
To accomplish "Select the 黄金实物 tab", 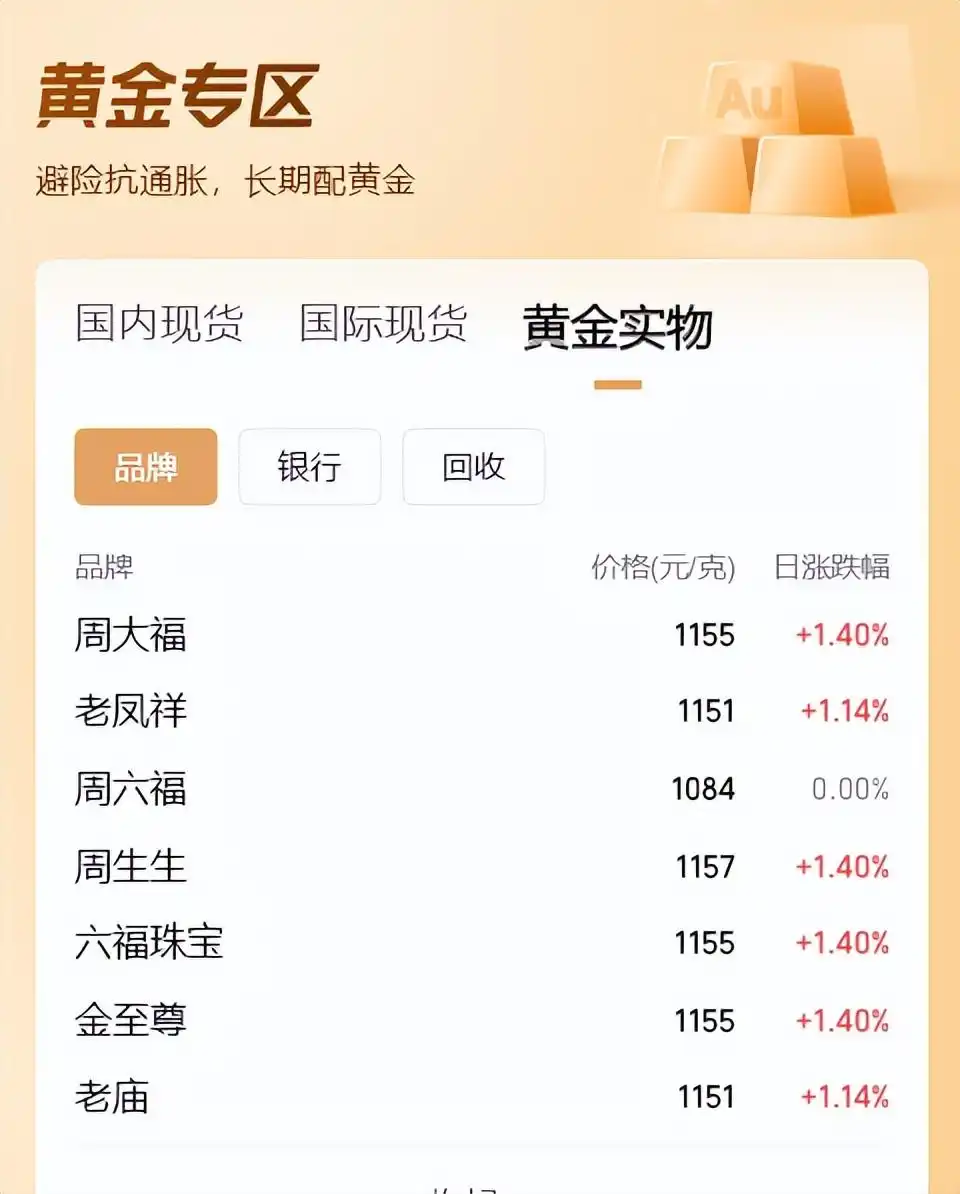I will 617,328.
